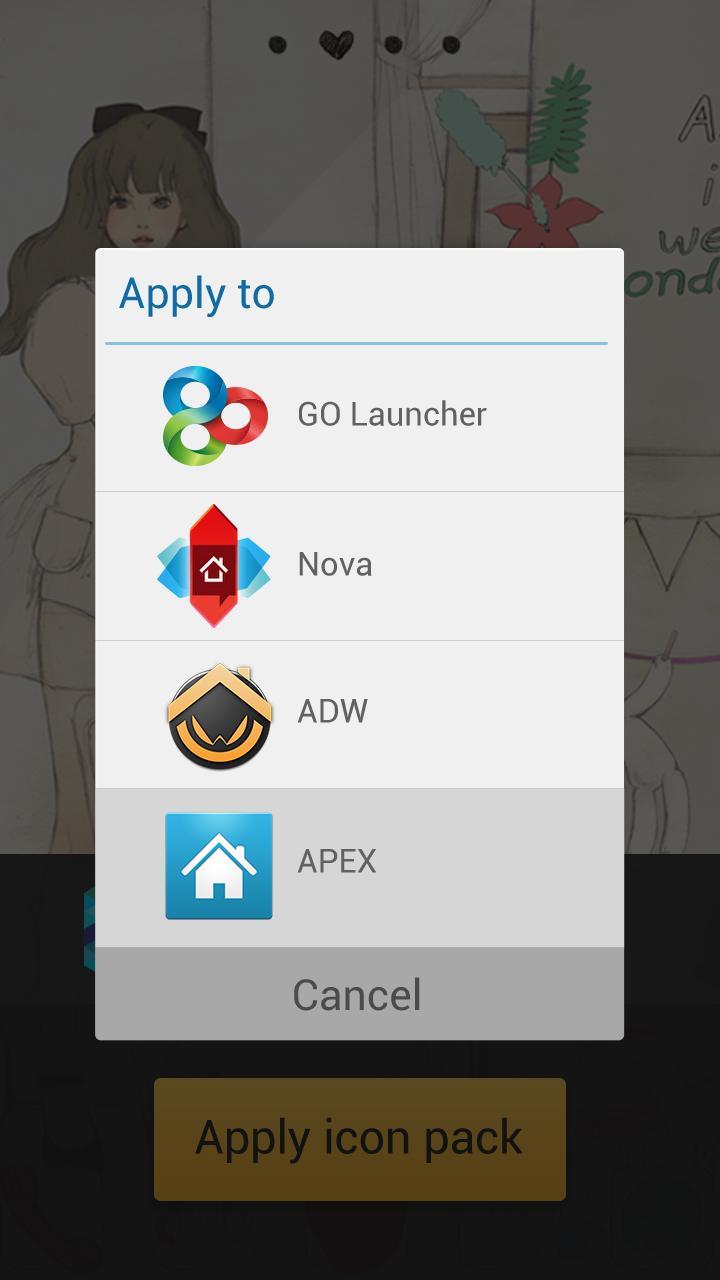Click the blue divider under Apply to
The height and width of the screenshot is (1280, 720).
coord(357,344)
